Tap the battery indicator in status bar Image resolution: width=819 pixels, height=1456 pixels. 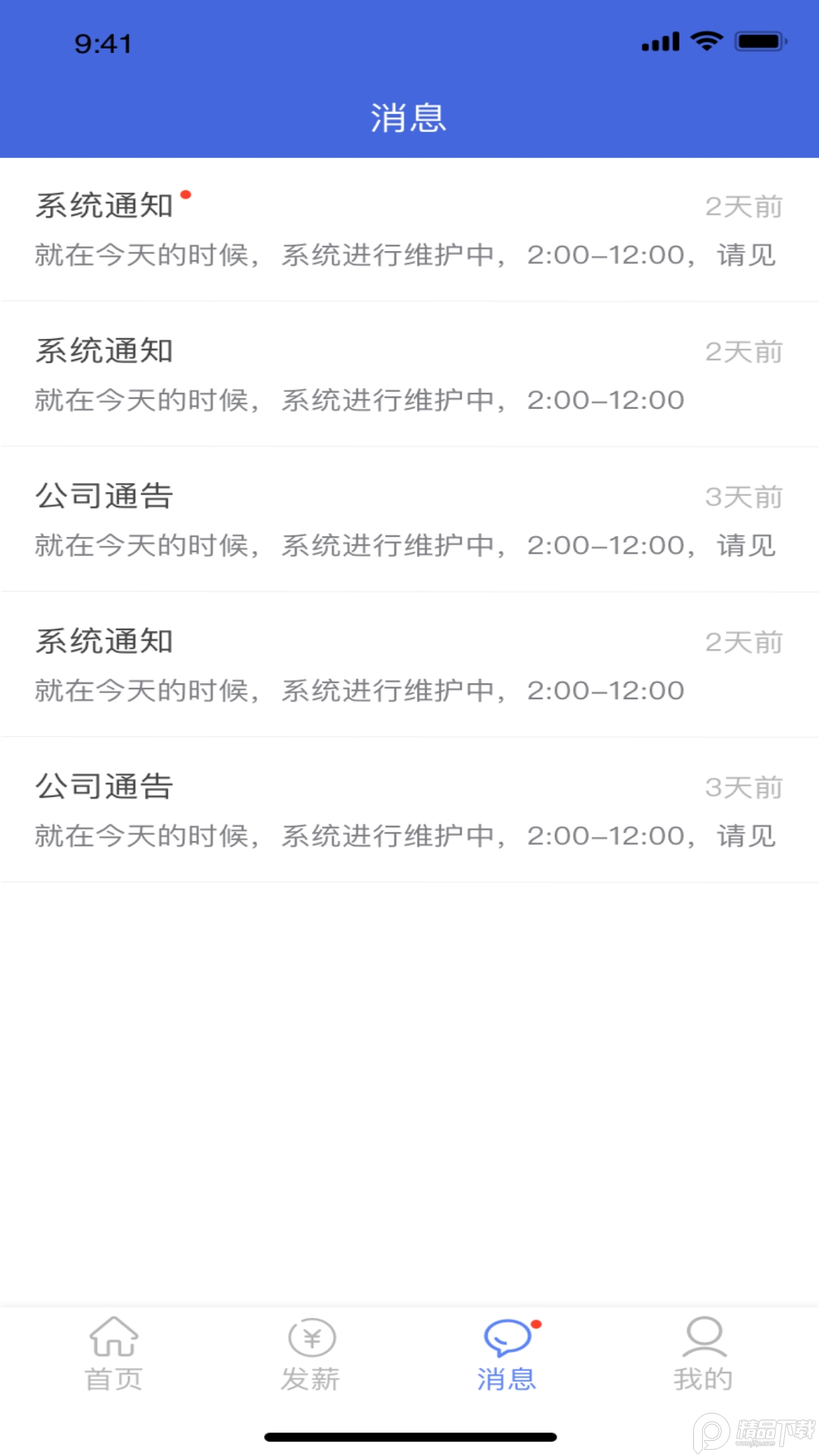pyautogui.click(x=757, y=42)
